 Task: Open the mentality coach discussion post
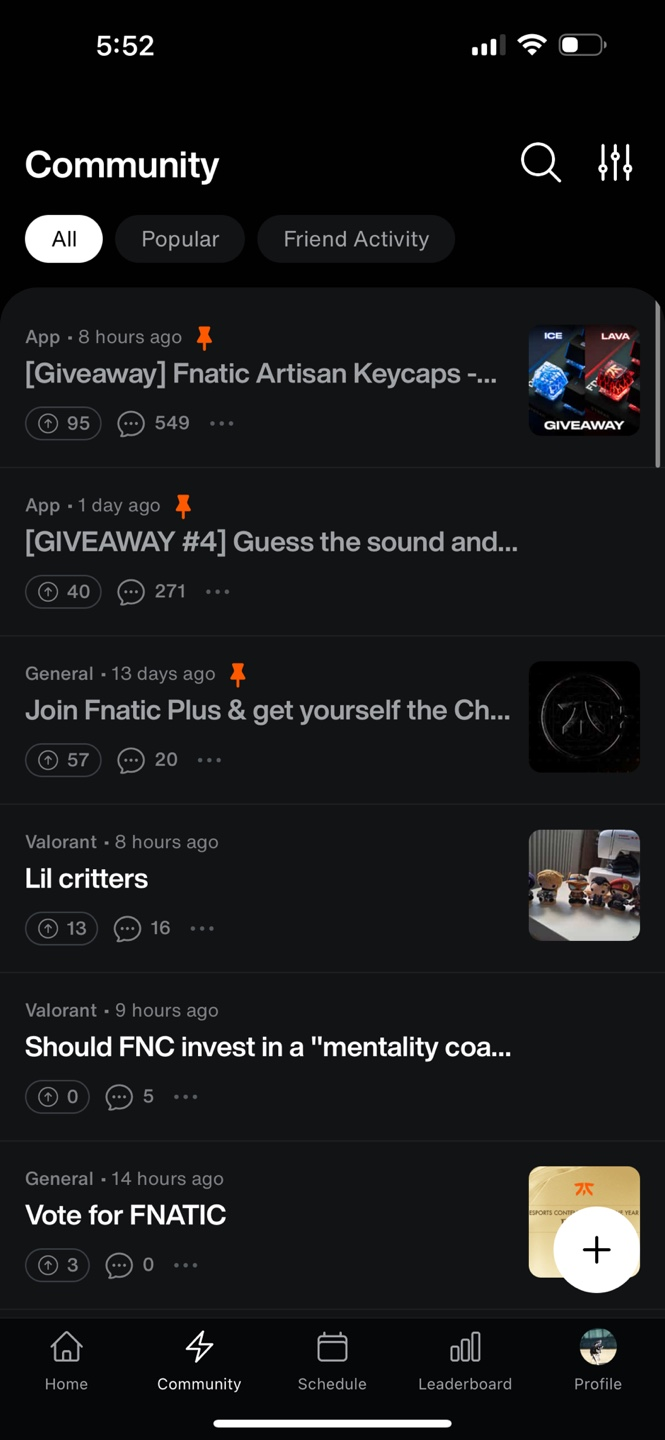(268, 1047)
